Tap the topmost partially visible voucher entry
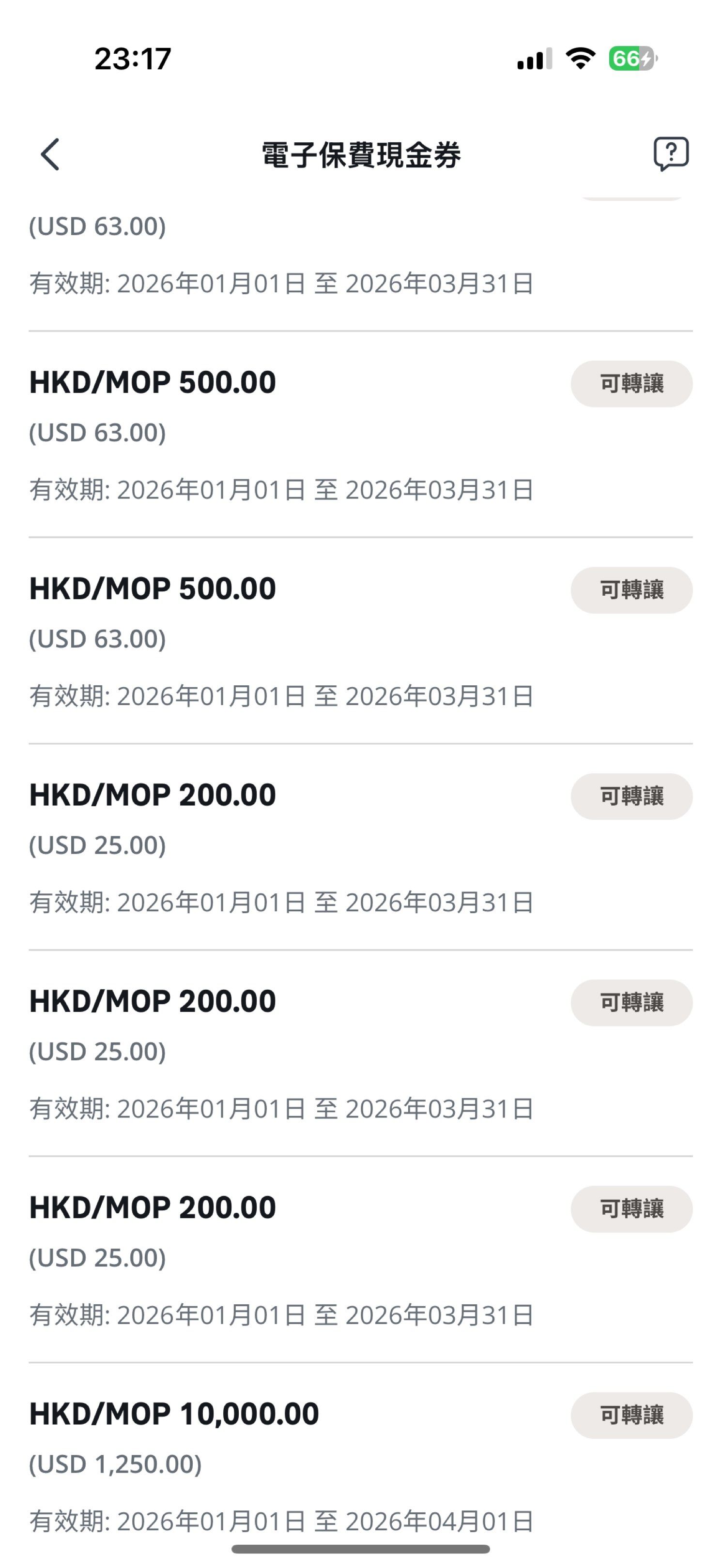 [x=244, y=256]
